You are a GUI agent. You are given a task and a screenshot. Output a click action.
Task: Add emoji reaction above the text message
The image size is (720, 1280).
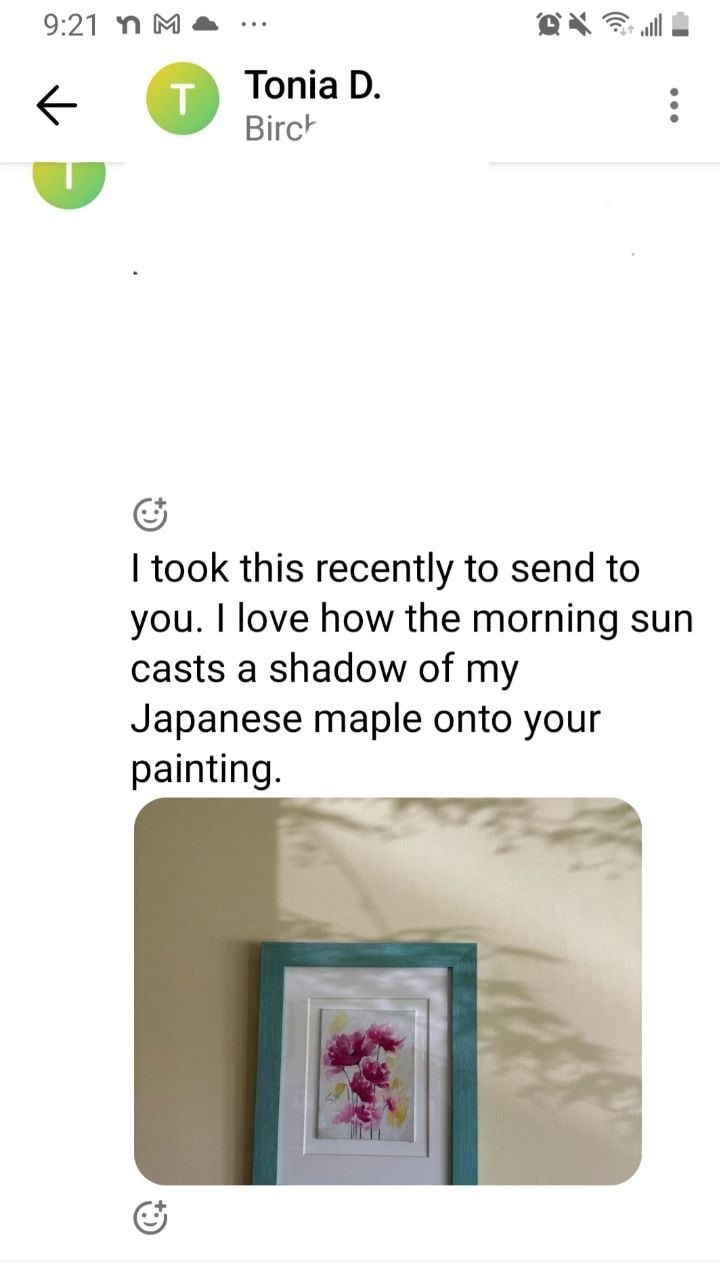click(150, 514)
